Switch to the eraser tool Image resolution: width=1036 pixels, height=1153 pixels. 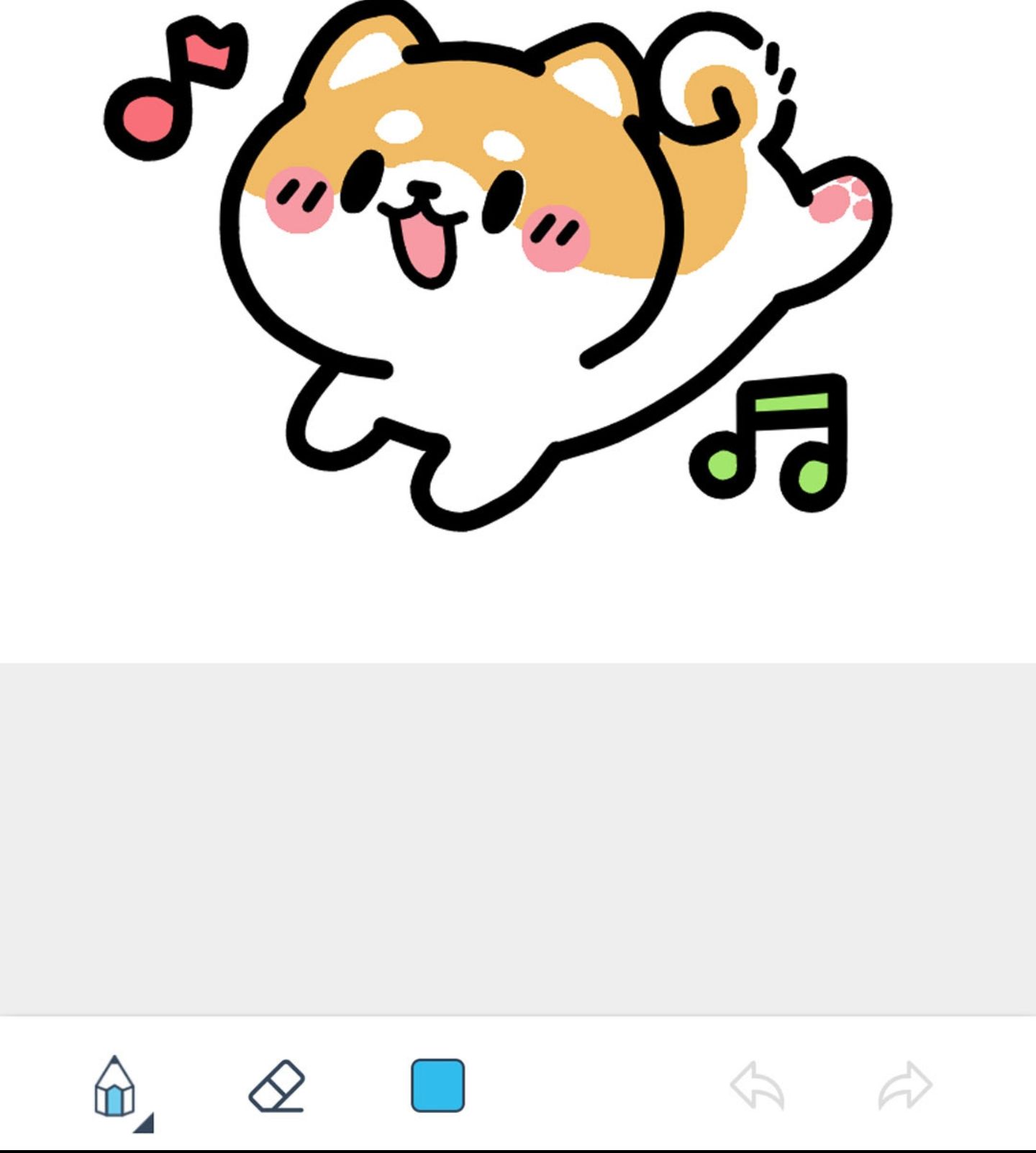(277, 1086)
